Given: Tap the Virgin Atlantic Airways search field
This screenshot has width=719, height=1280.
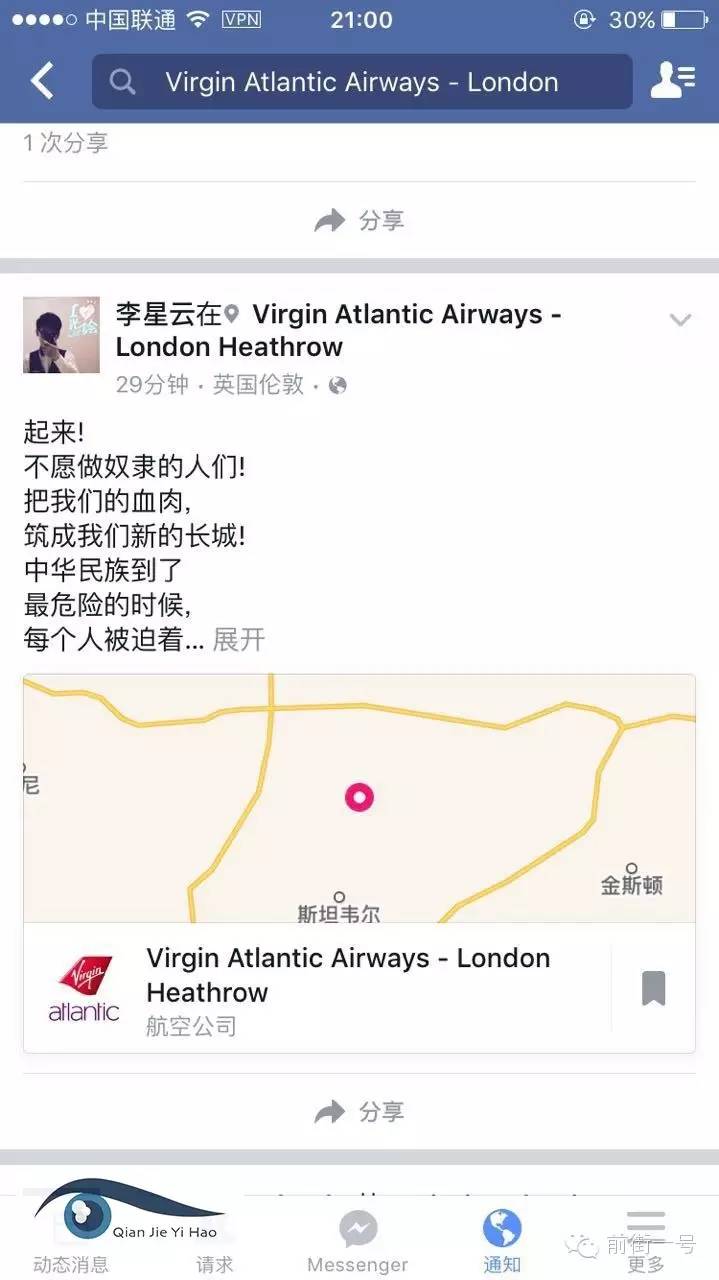Looking at the screenshot, I should click(362, 82).
